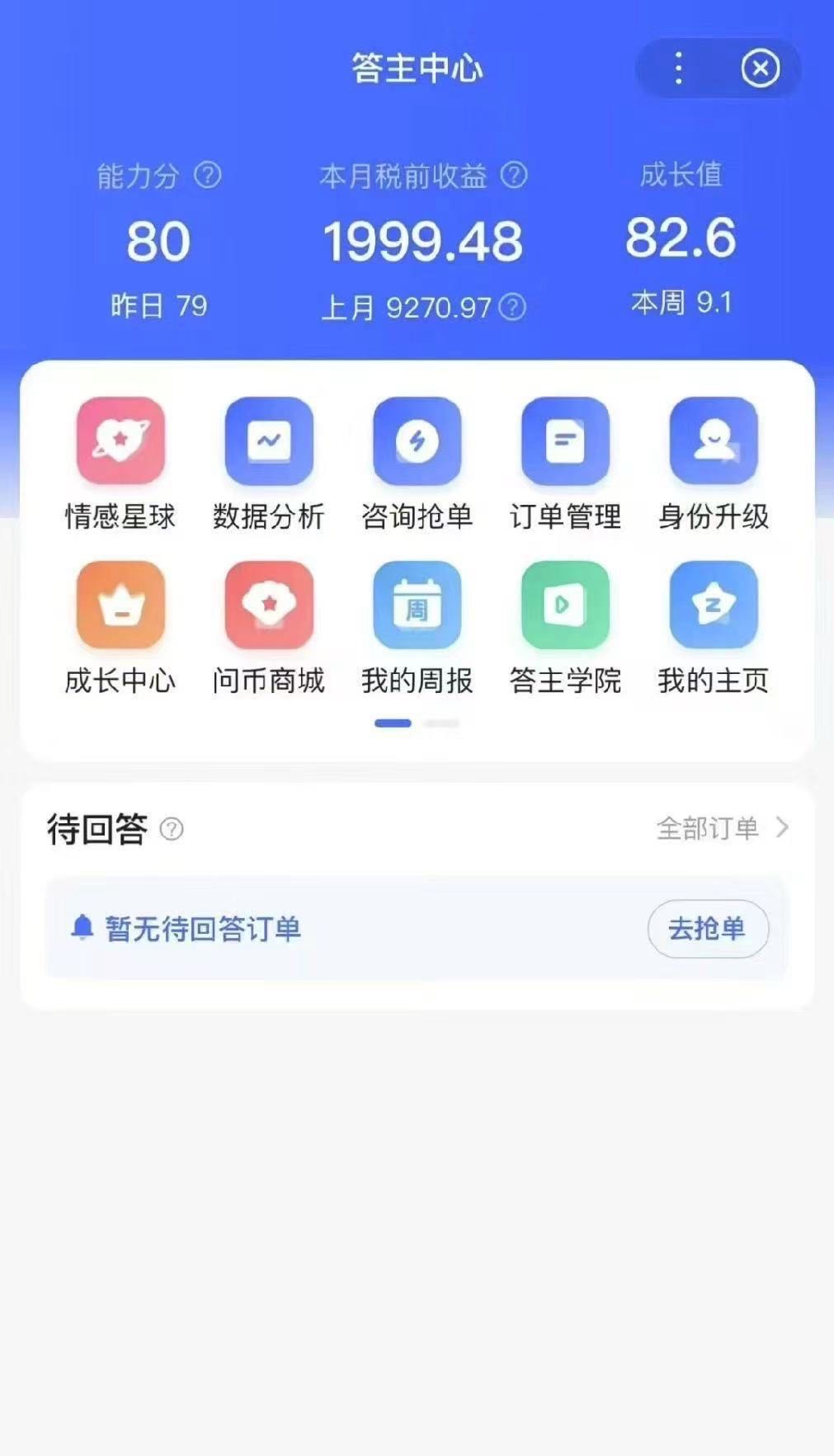Open the 待回答 help circle

(171, 829)
